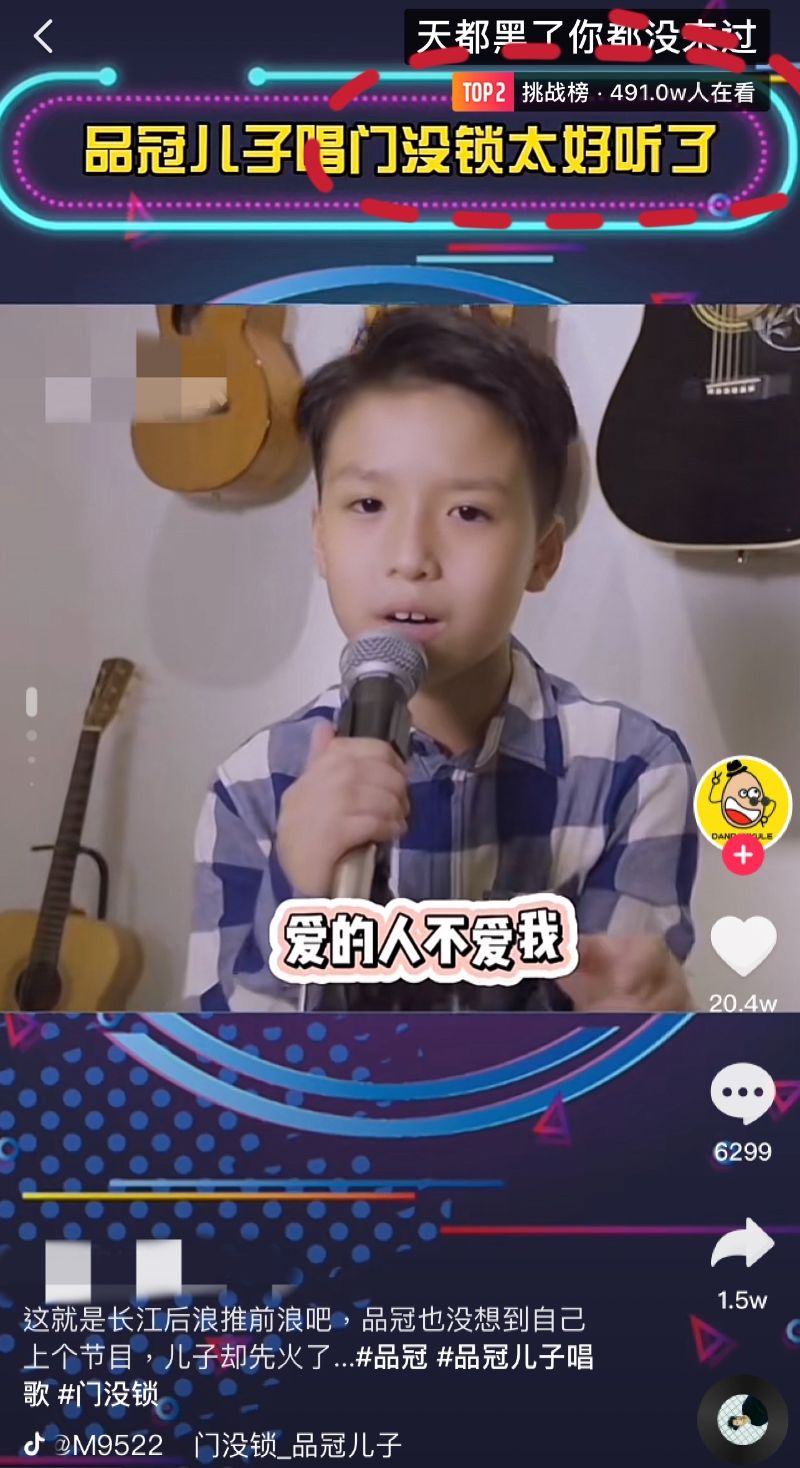
Task: Open the sound track 门没锁_品冠儿子
Action: point(298,1445)
